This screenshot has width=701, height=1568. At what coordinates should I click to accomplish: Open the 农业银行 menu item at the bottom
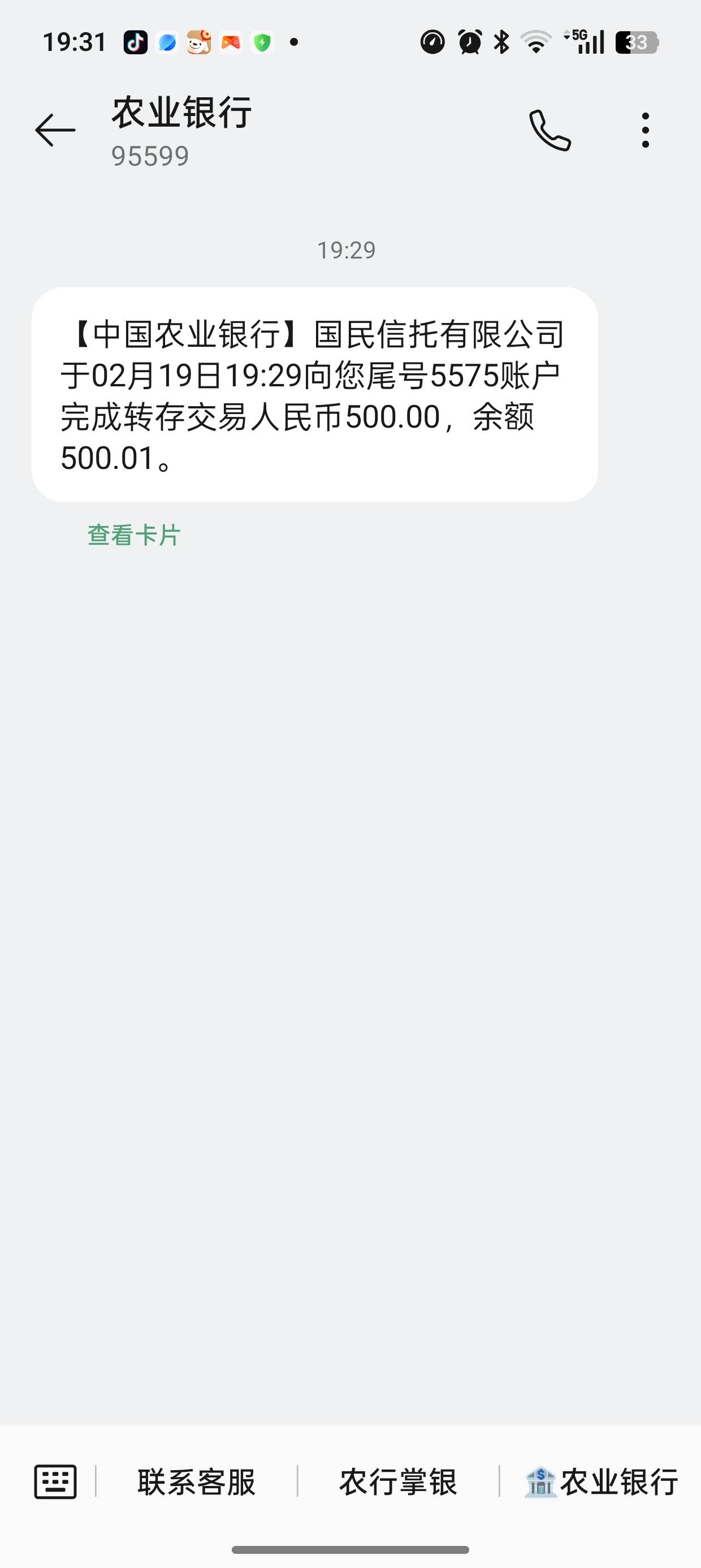[x=601, y=1482]
